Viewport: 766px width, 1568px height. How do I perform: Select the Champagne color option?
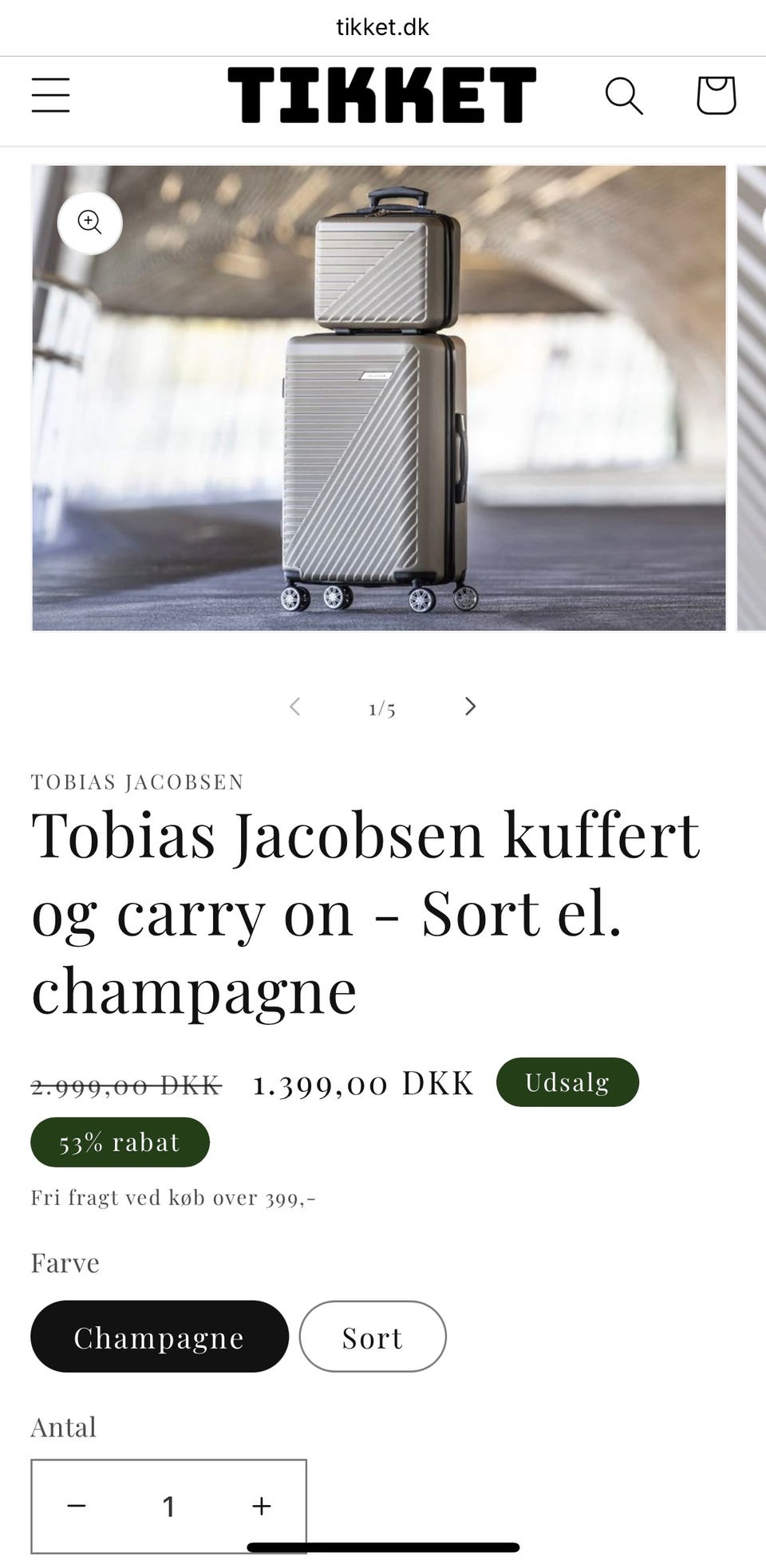coord(158,1337)
